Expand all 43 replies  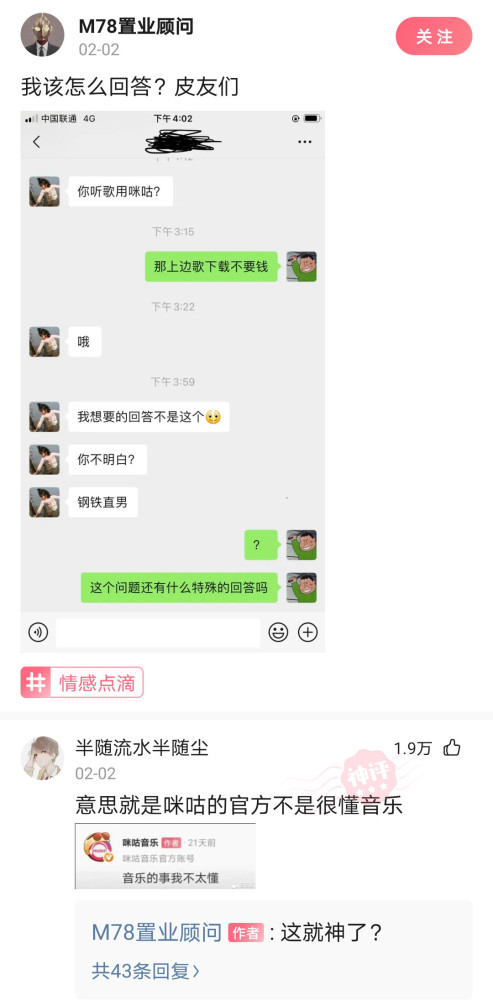tap(145, 971)
